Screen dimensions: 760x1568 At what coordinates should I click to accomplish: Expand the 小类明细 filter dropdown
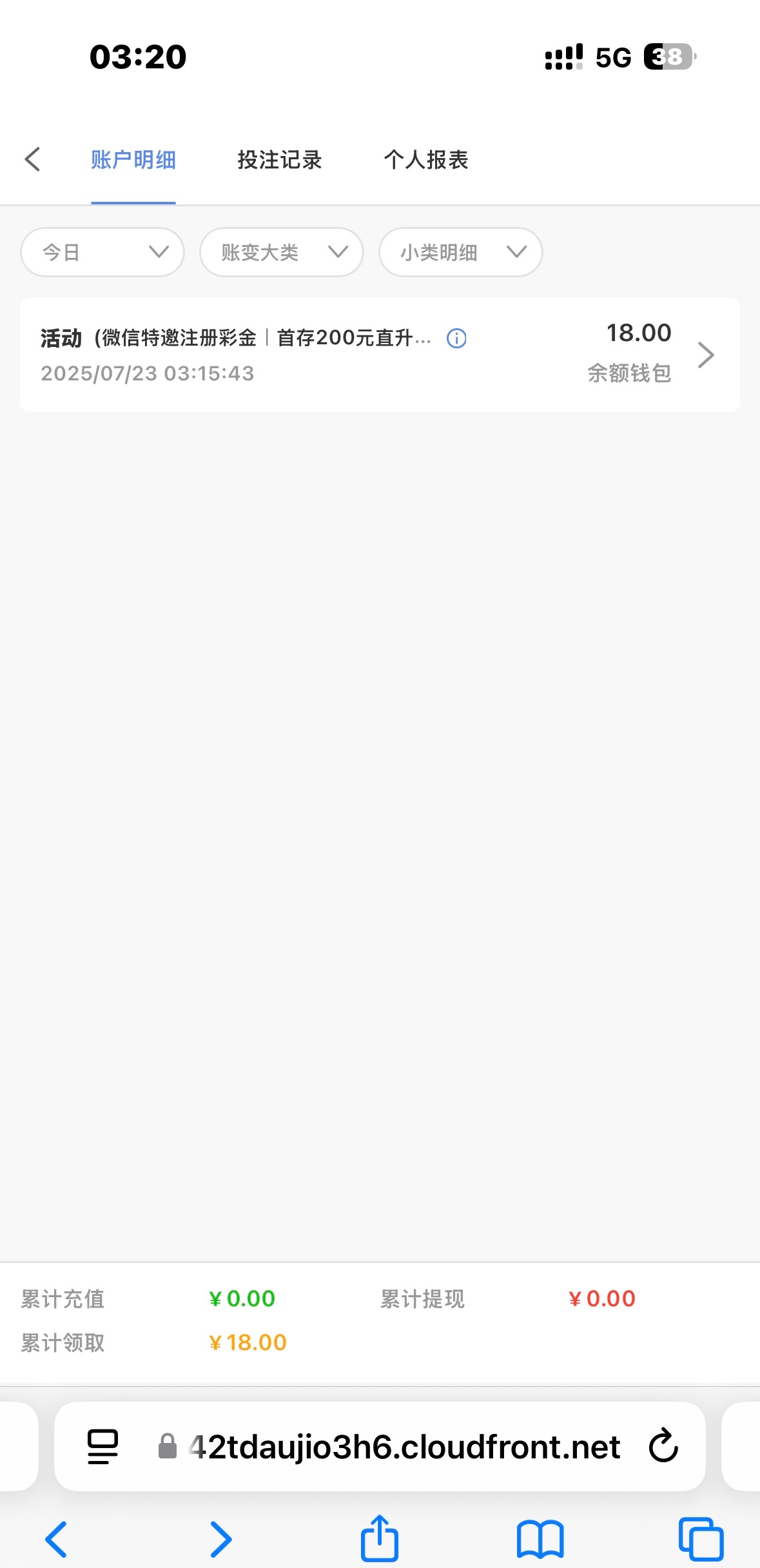[460, 252]
